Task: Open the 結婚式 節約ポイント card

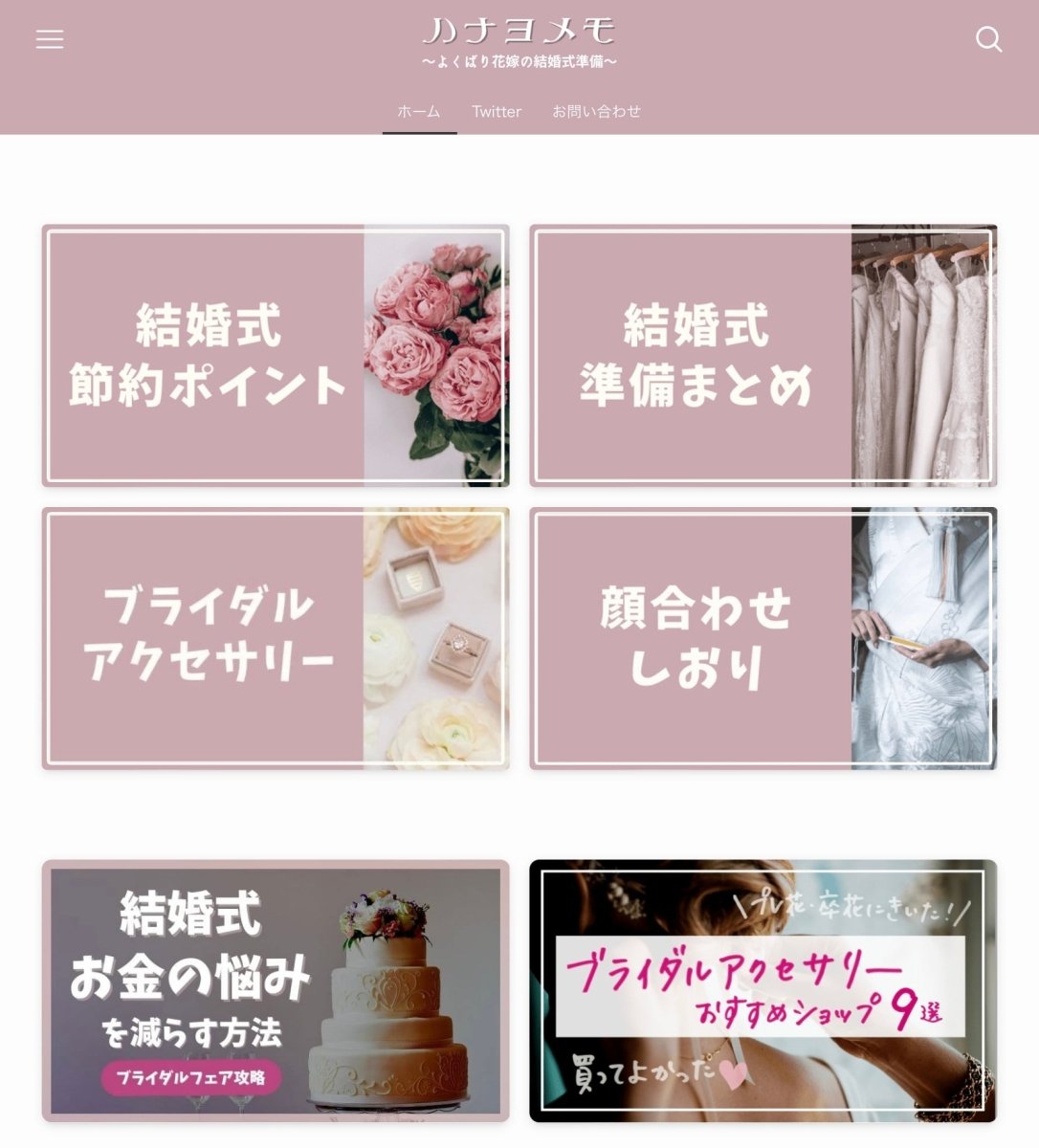Action: click(x=276, y=356)
